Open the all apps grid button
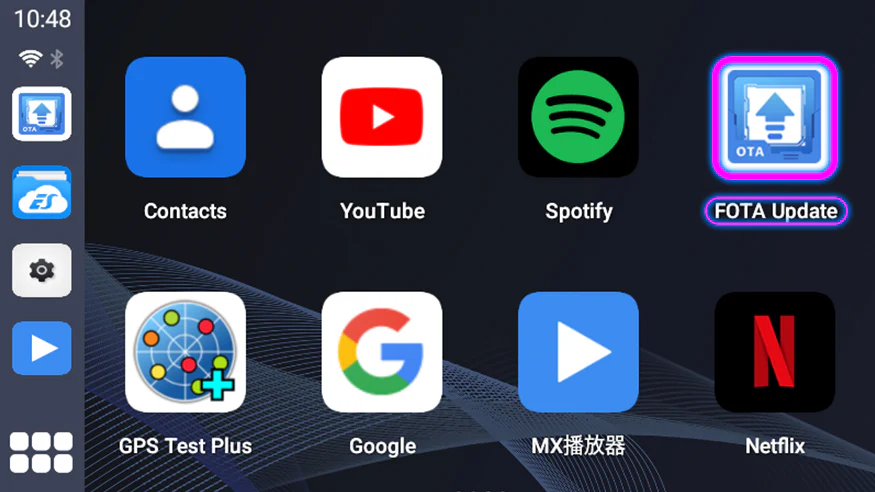The height and width of the screenshot is (492, 875). point(41,452)
